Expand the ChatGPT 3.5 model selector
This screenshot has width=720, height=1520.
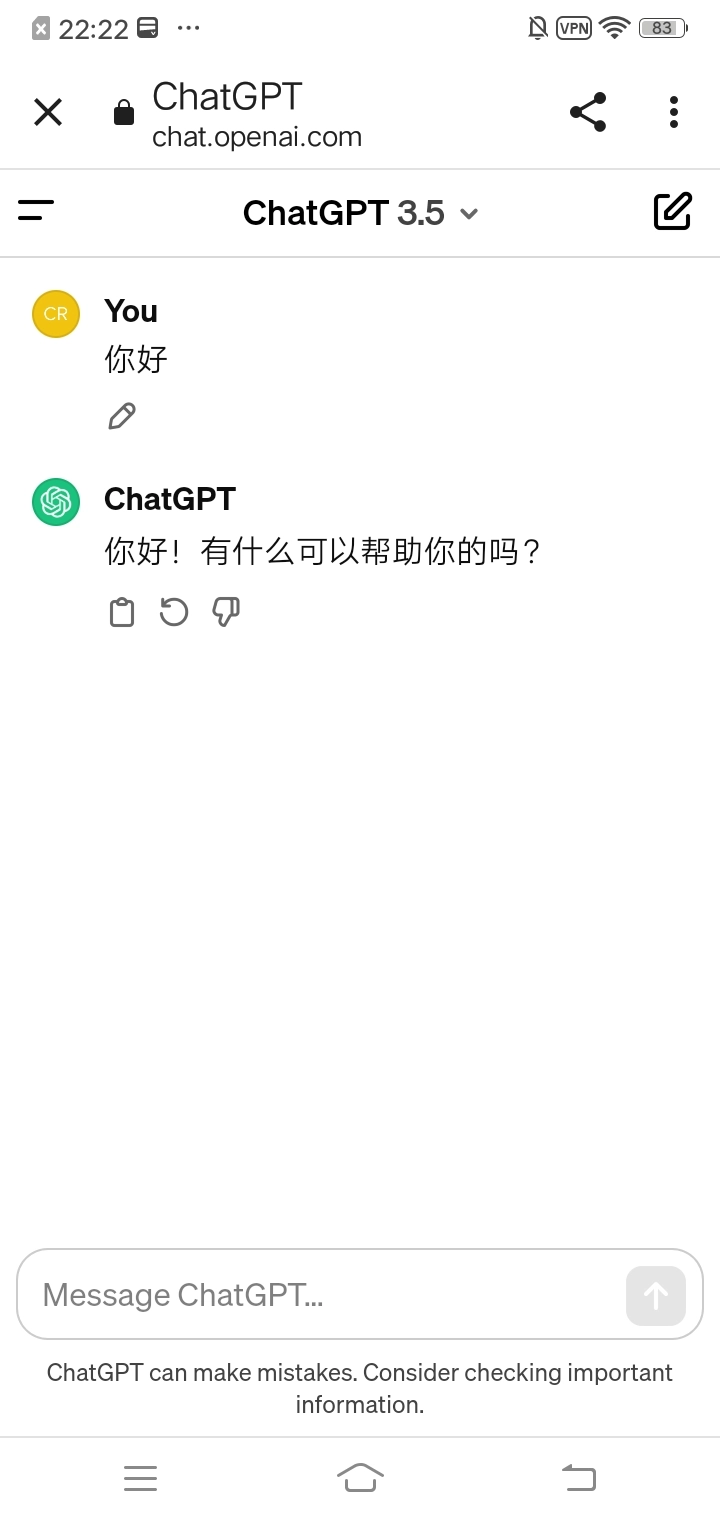click(x=361, y=213)
